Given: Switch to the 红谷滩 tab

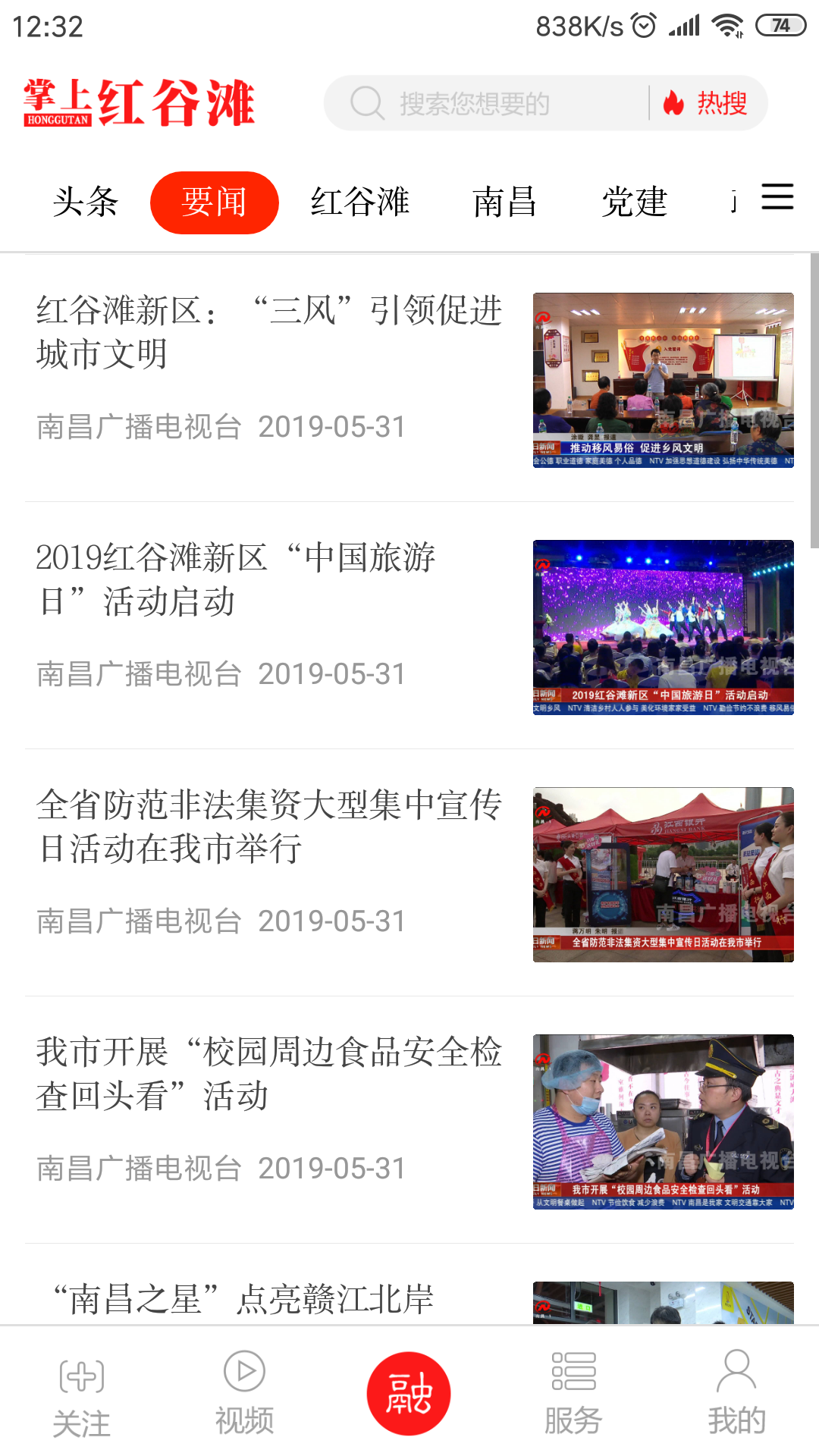Looking at the screenshot, I should tap(359, 201).
